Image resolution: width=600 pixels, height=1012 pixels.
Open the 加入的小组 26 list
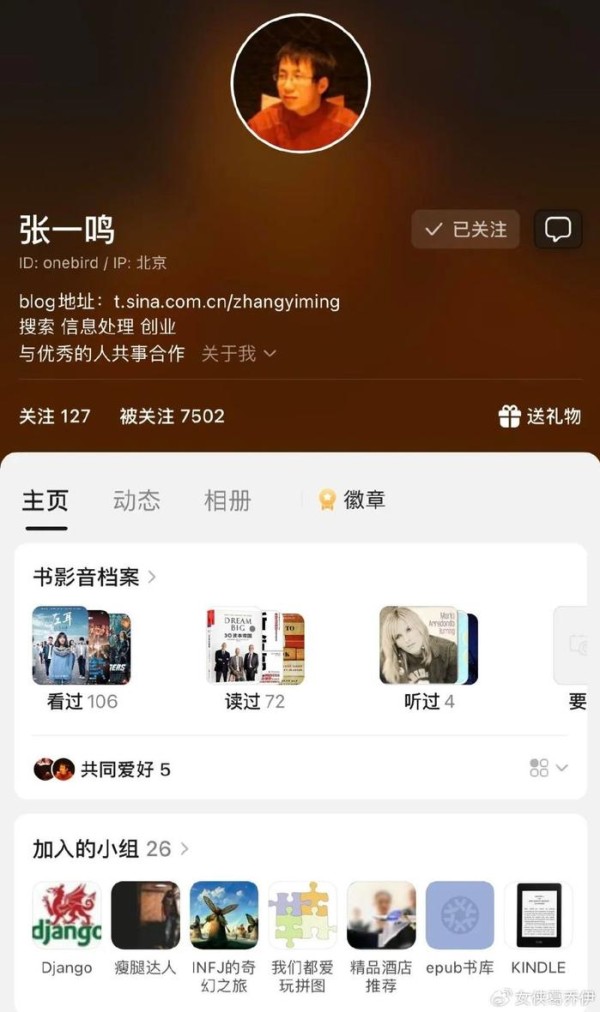tap(110, 849)
